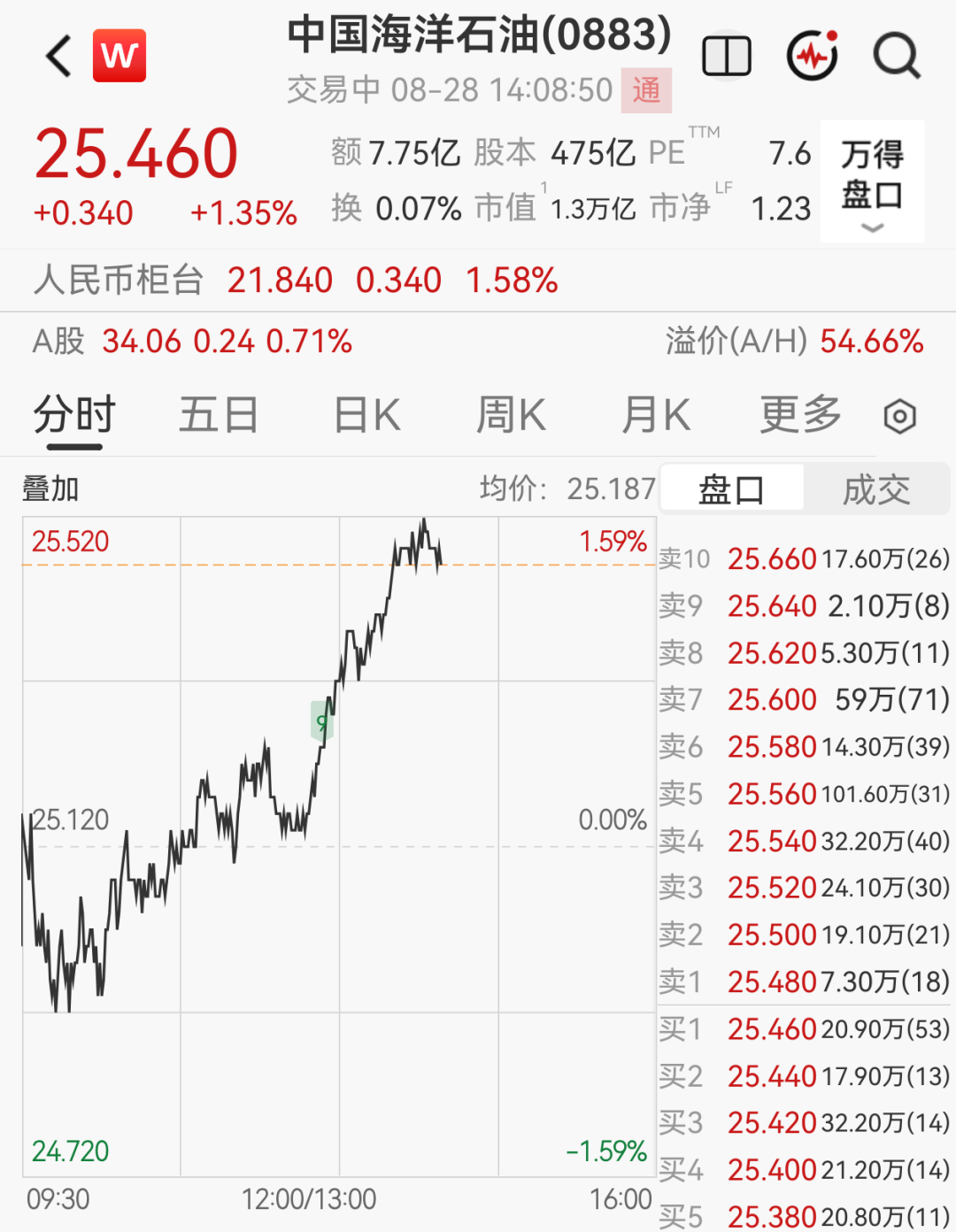
Task: Switch to the 成交 panel
Action: (876, 489)
